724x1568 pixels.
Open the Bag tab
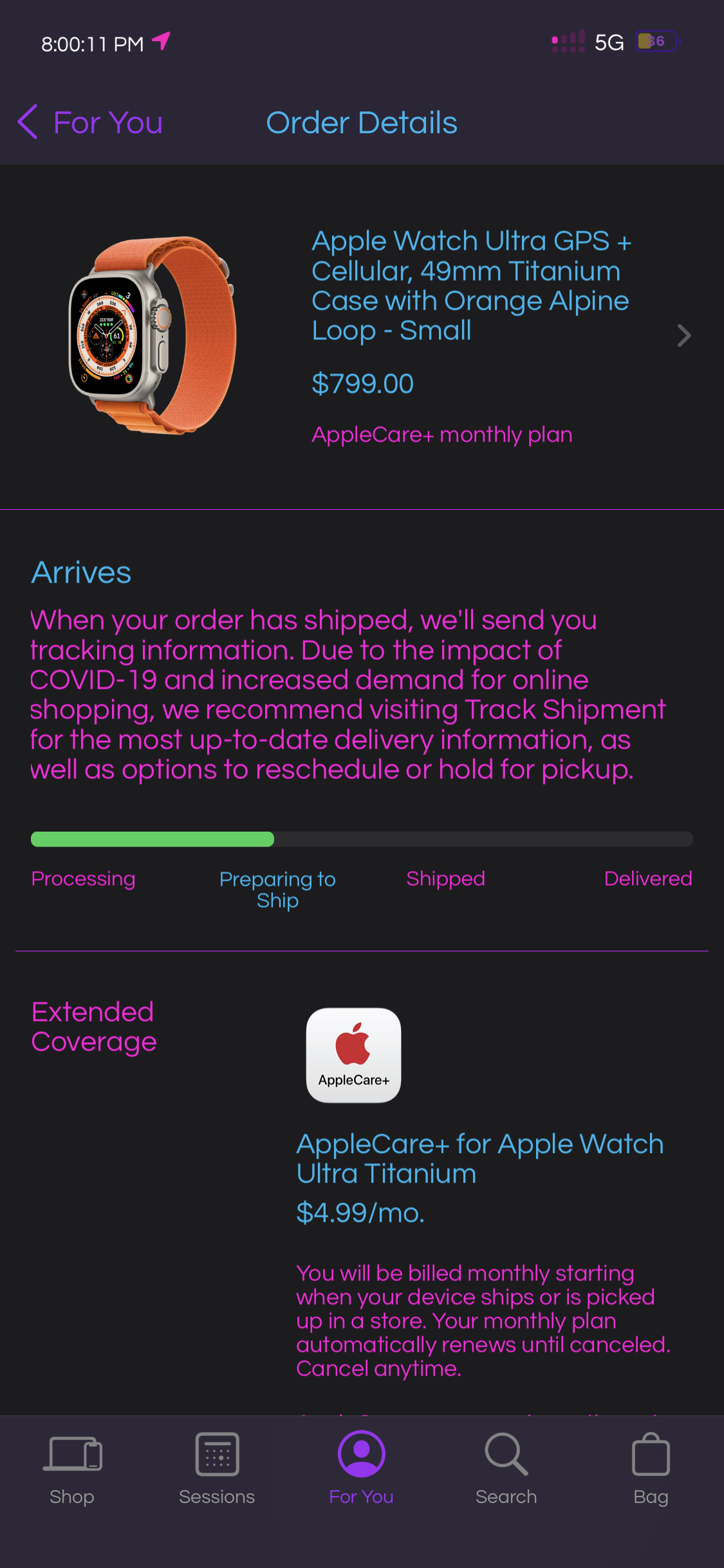tap(651, 1468)
